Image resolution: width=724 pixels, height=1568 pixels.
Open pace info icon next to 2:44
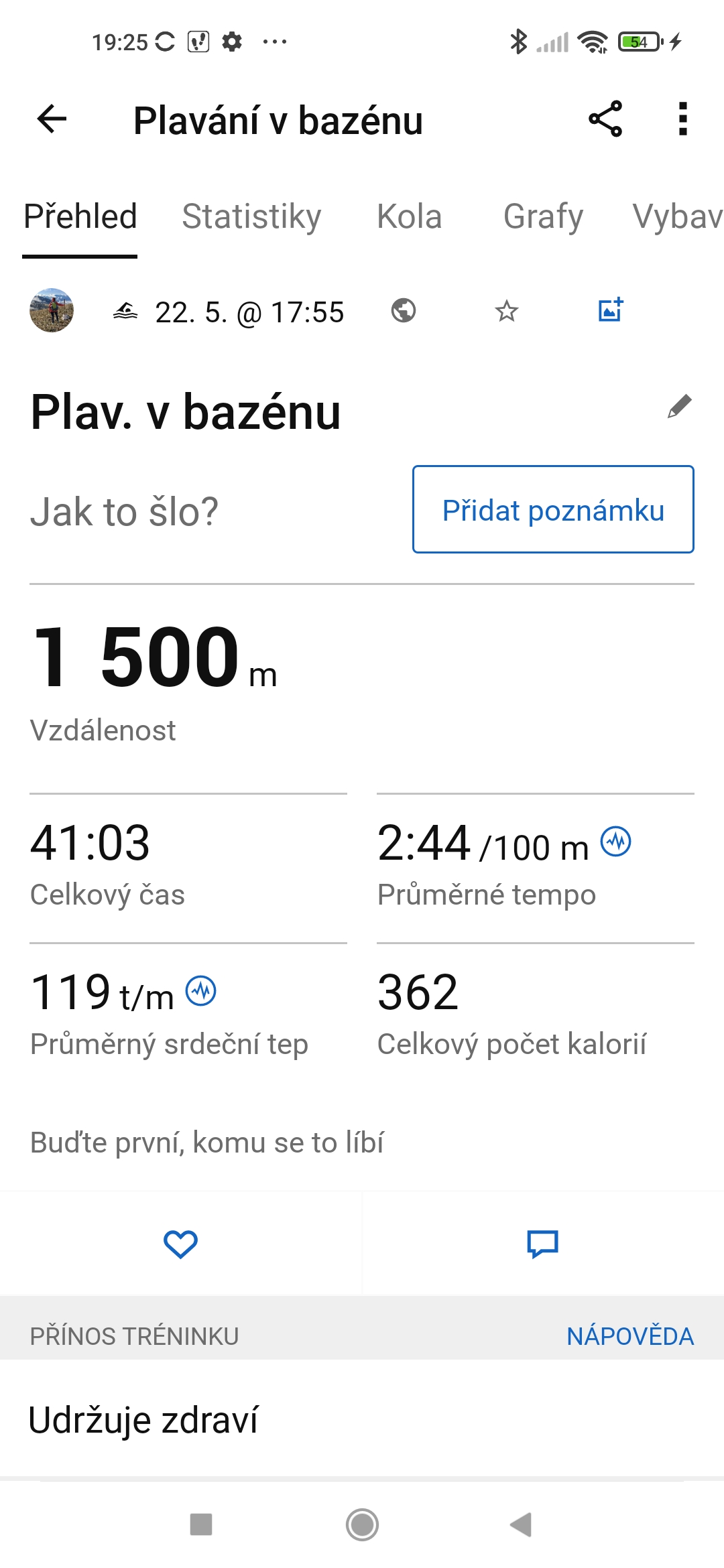pos(615,842)
